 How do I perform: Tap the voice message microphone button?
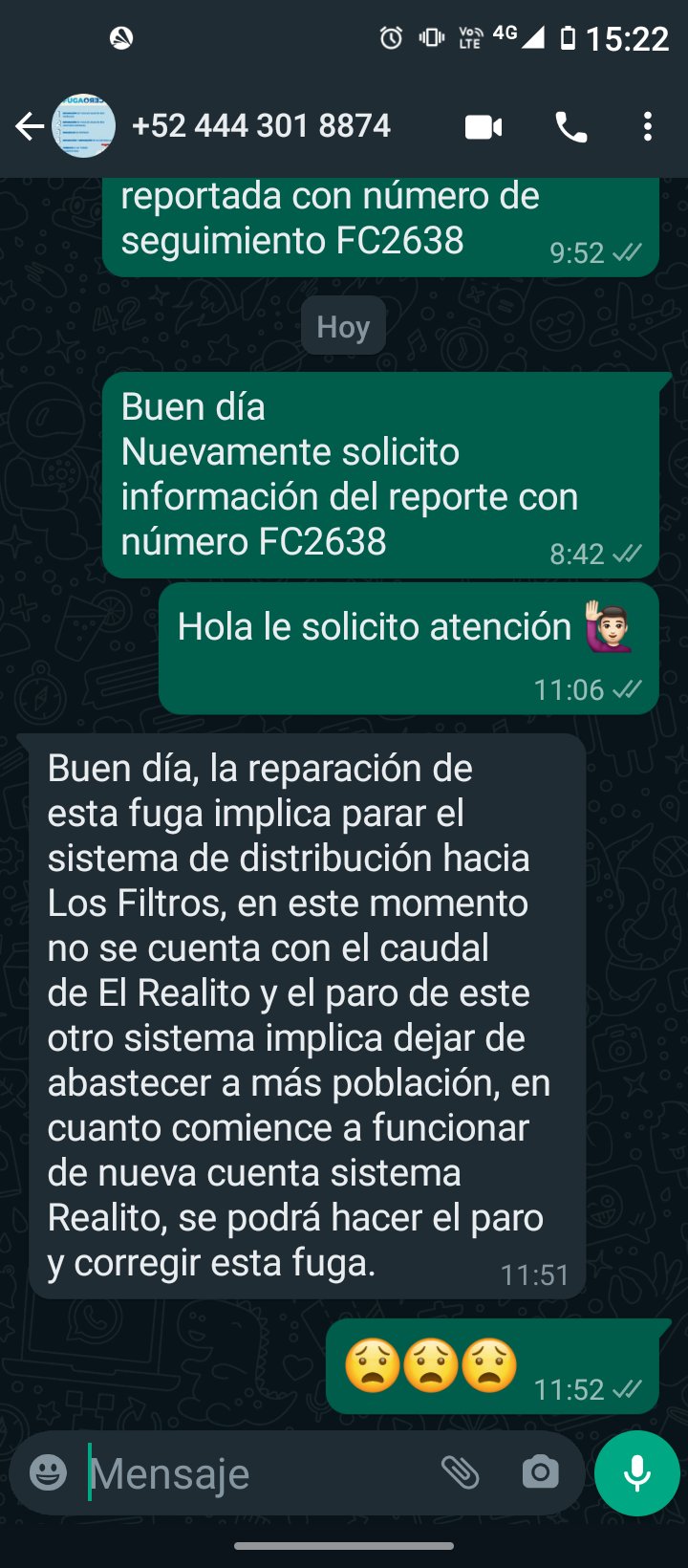636,1473
